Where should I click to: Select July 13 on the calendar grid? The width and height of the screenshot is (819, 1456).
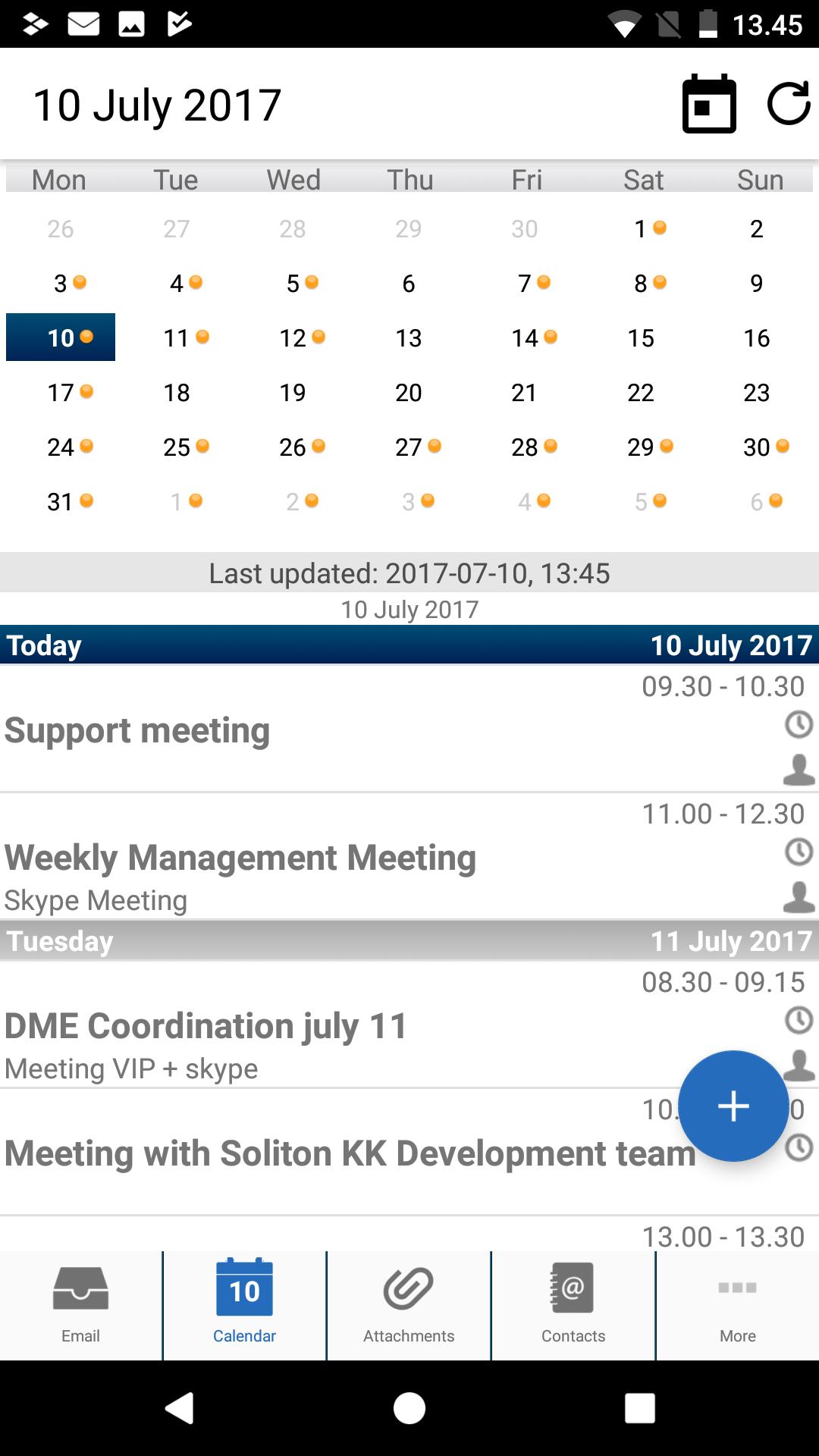click(x=408, y=337)
